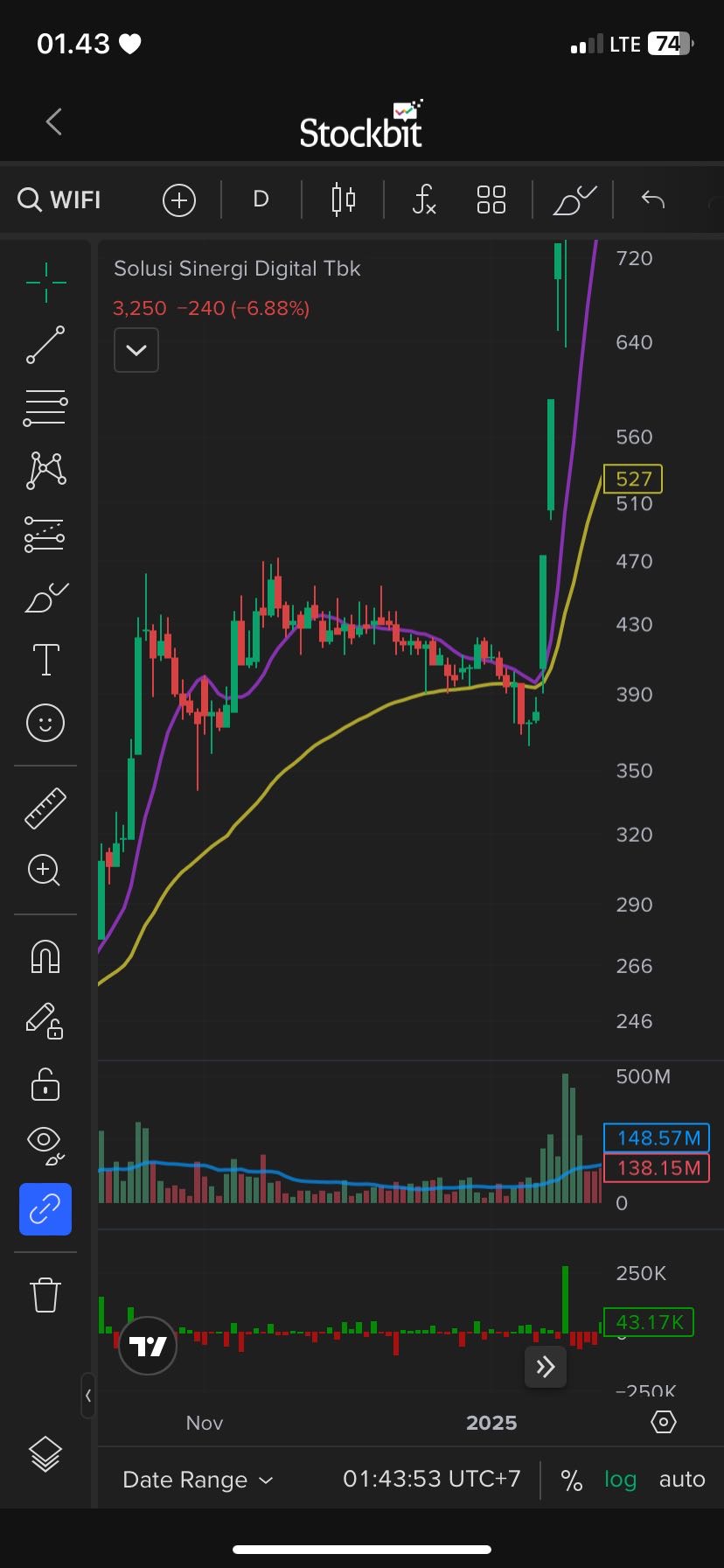Open the Date Range dropdown
The image size is (724, 1568).
tap(198, 1480)
